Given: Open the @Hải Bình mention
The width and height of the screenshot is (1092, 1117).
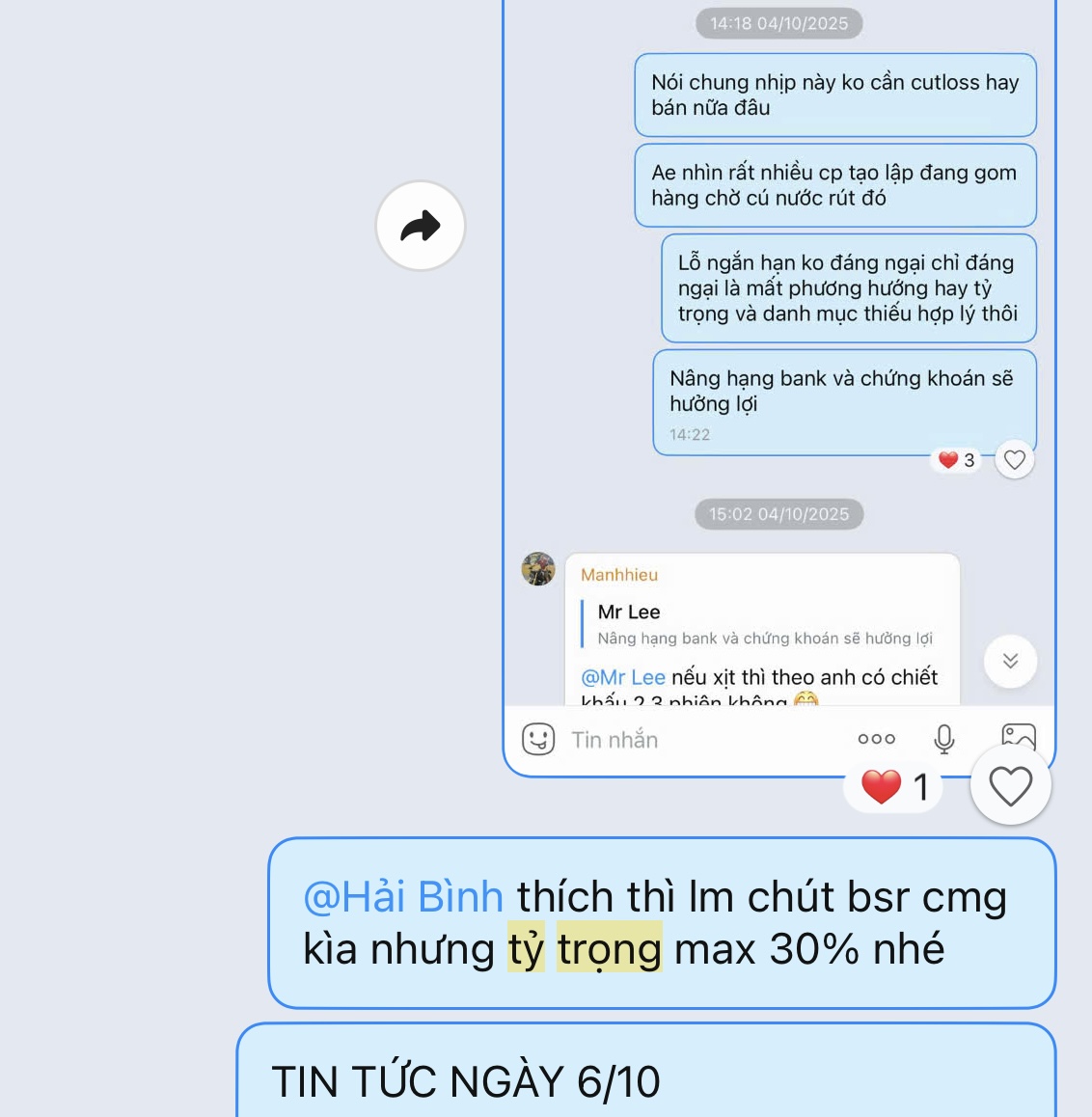Looking at the screenshot, I should click(x=403, y=897).
